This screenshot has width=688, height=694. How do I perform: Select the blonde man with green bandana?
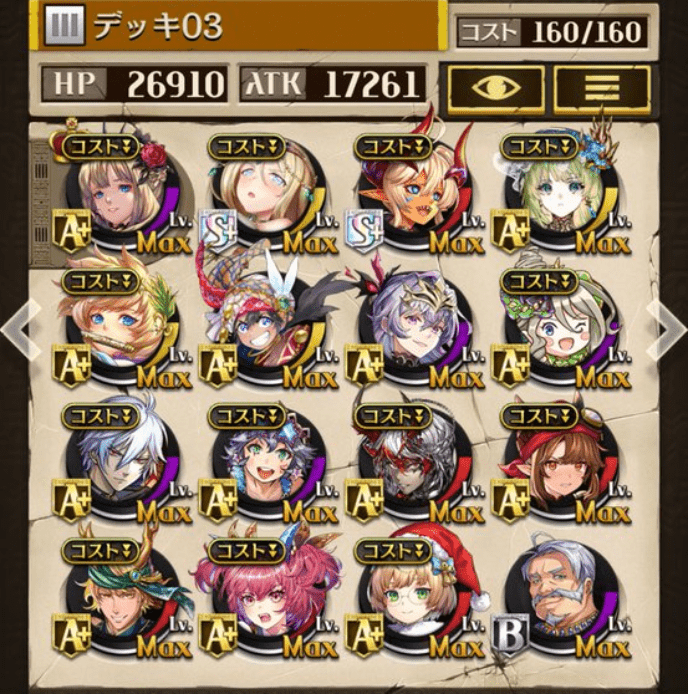click(x=118, y=600)
